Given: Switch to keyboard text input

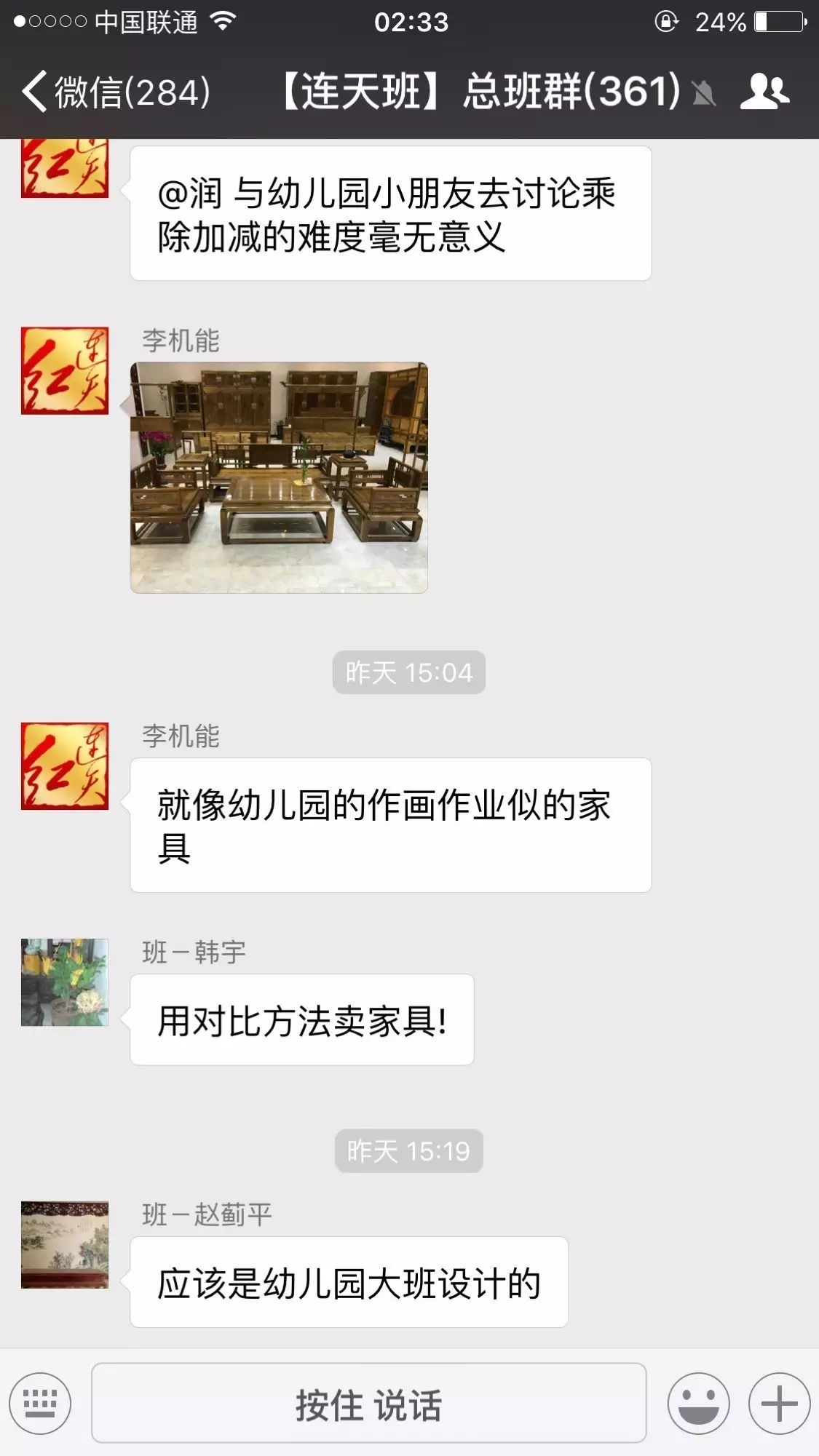Looking at the screenshot, I should 40,1403.
